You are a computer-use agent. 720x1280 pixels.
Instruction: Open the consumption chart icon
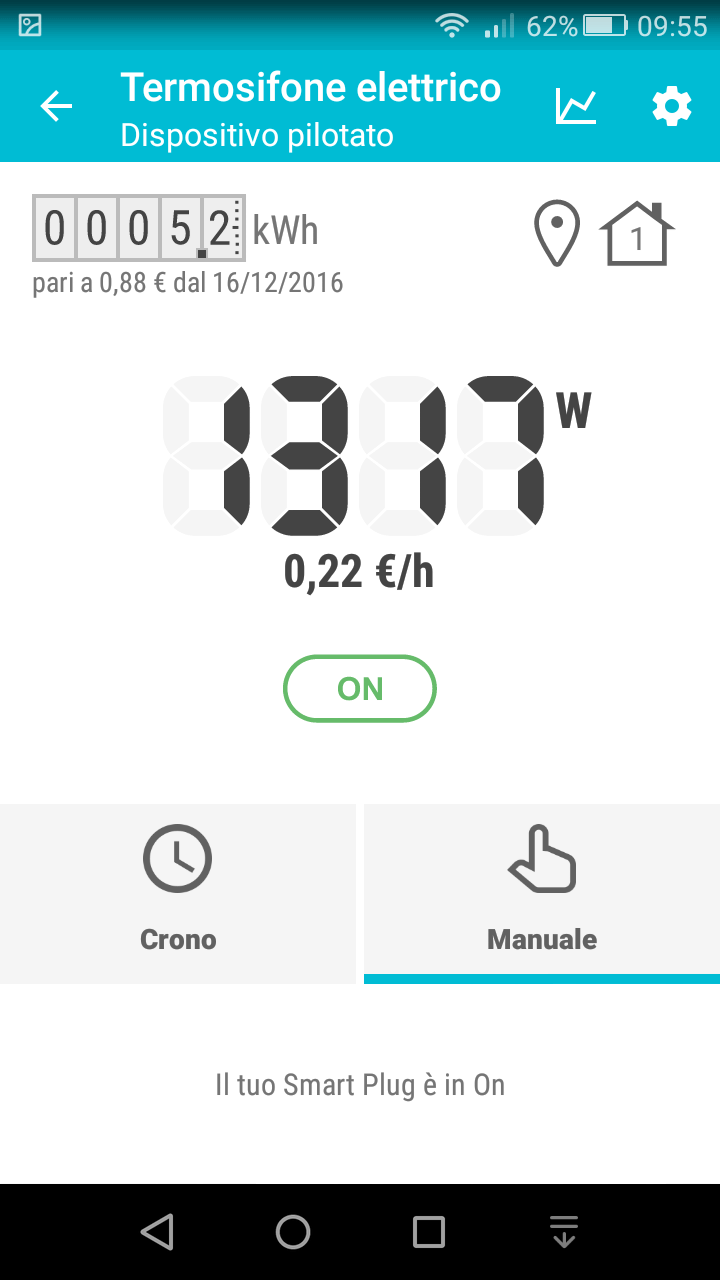coord(576,106)
